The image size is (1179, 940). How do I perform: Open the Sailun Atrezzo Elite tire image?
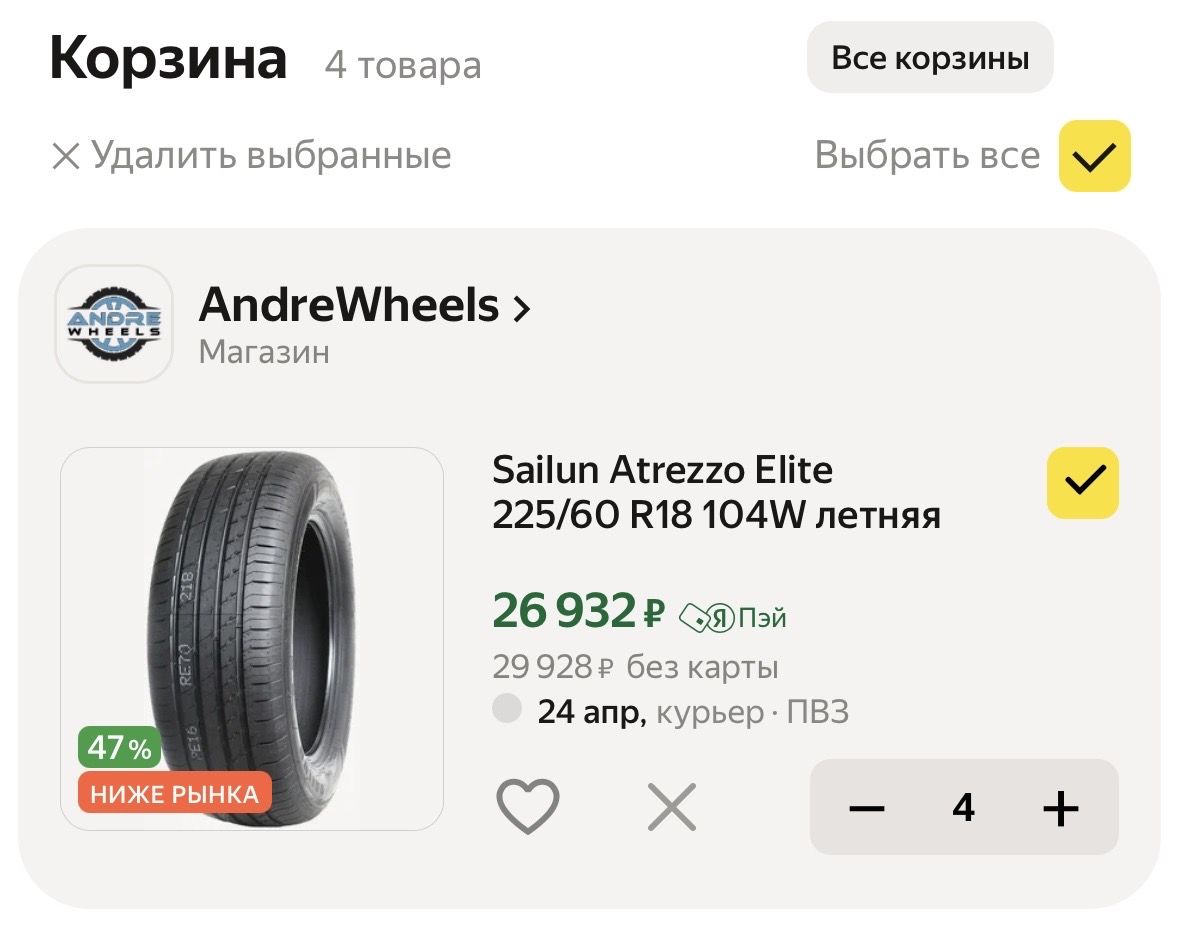252,638
